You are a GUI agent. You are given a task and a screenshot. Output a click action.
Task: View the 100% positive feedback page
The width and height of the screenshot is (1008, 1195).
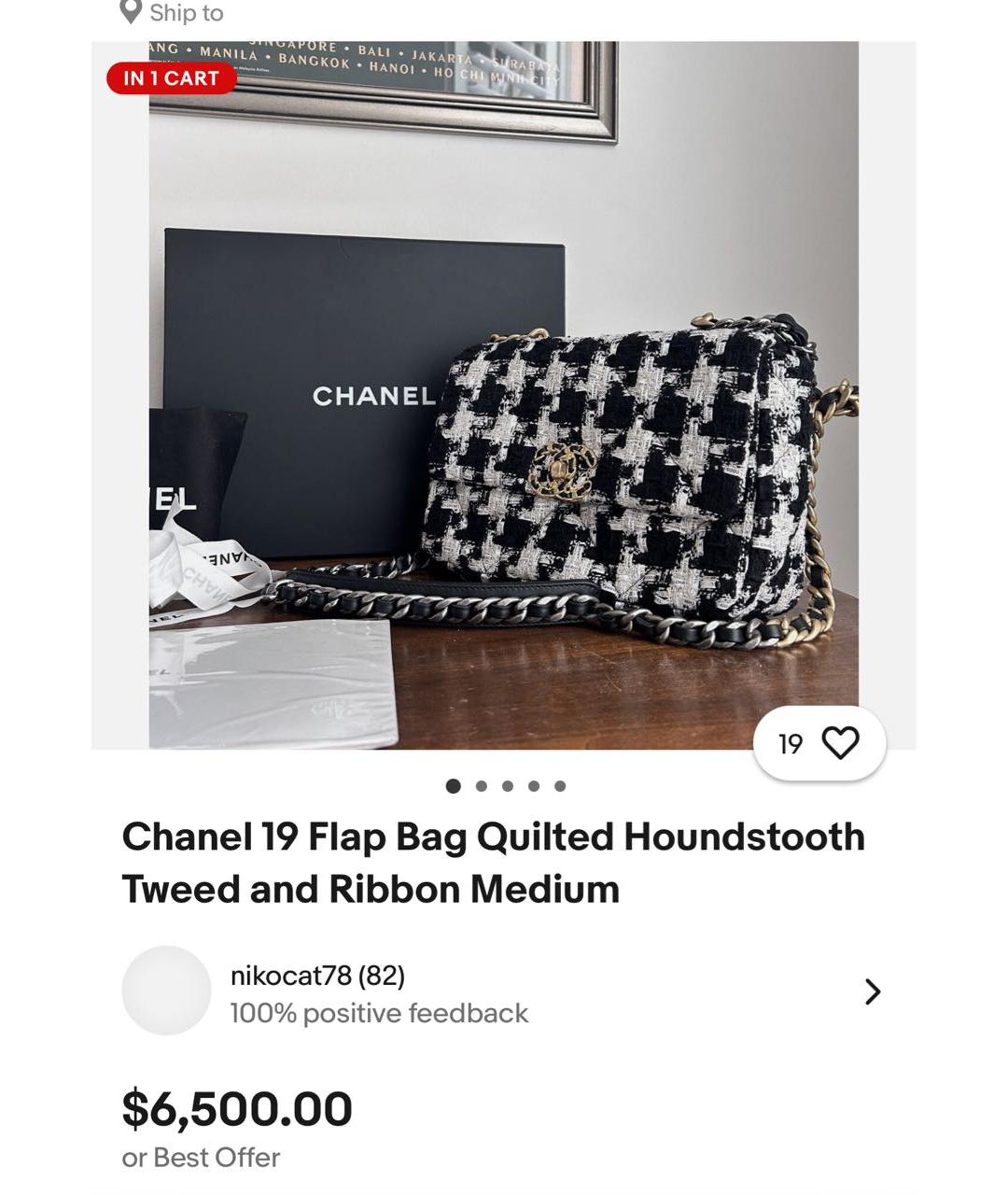coord(379,1012)
